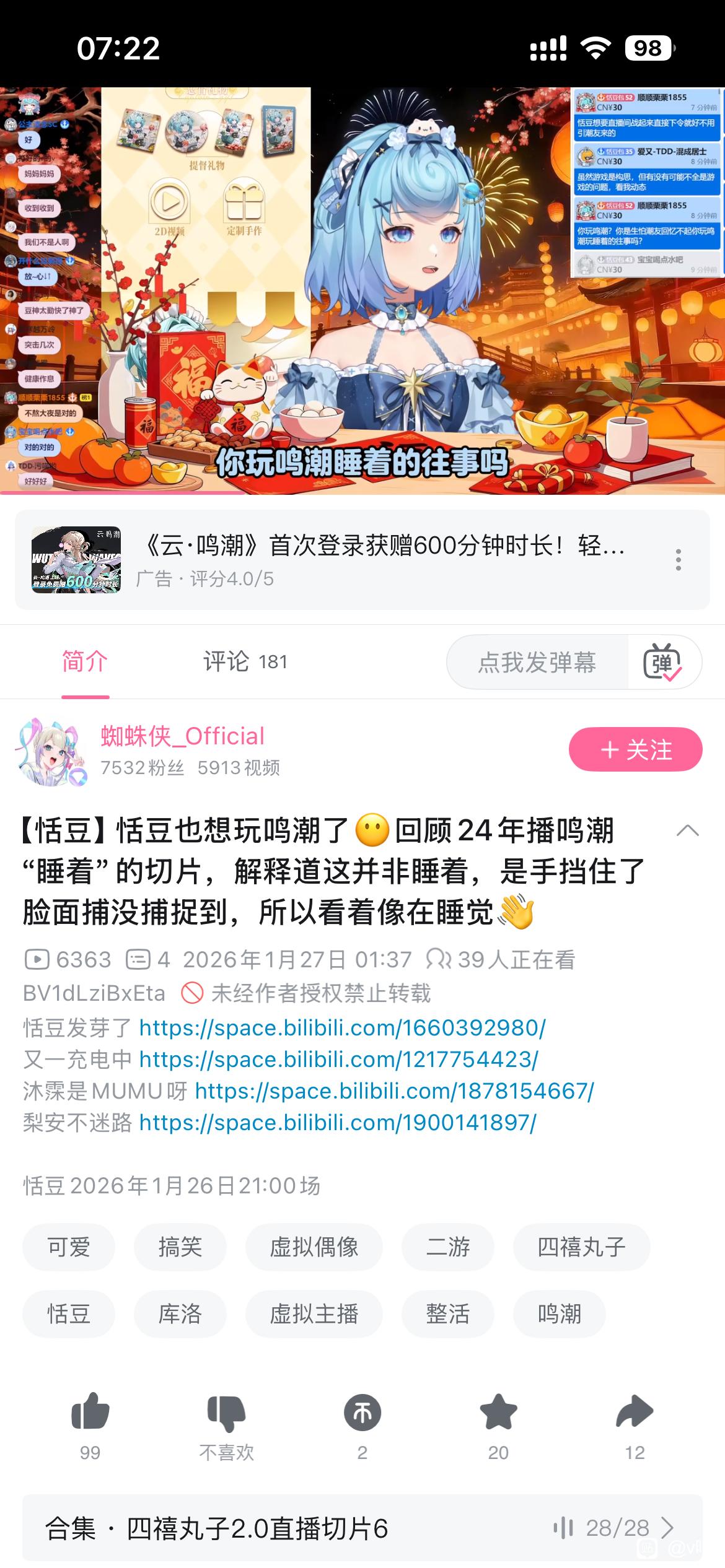Select the 鸣潮 tag chip
Viewport: 725px width, 1568px height.
pos(559,1314)
